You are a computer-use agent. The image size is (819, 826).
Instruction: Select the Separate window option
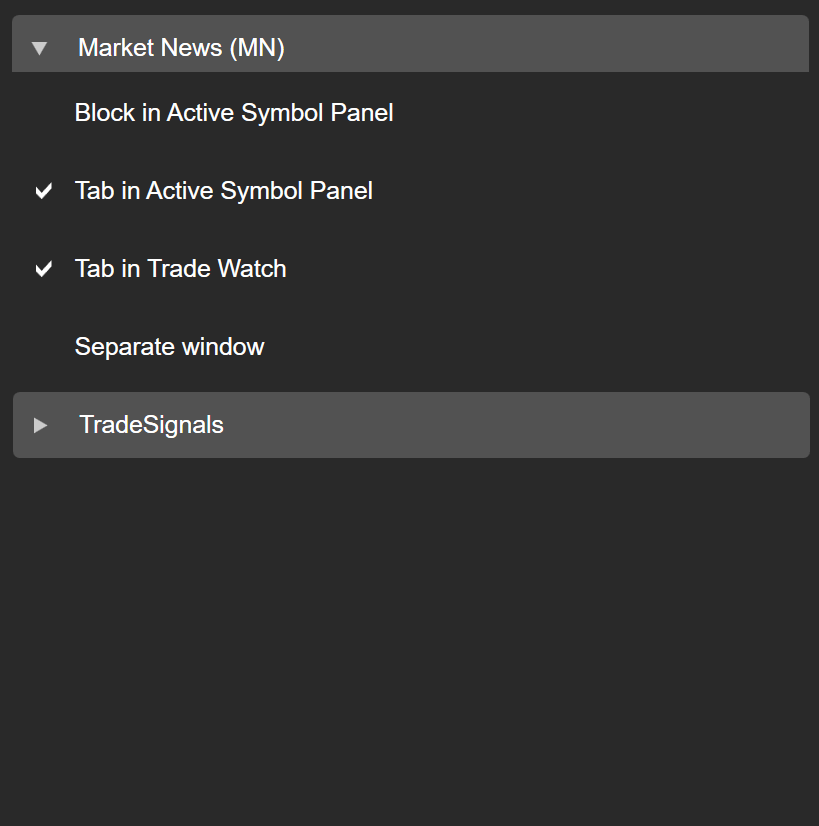[x=169, y=347]
